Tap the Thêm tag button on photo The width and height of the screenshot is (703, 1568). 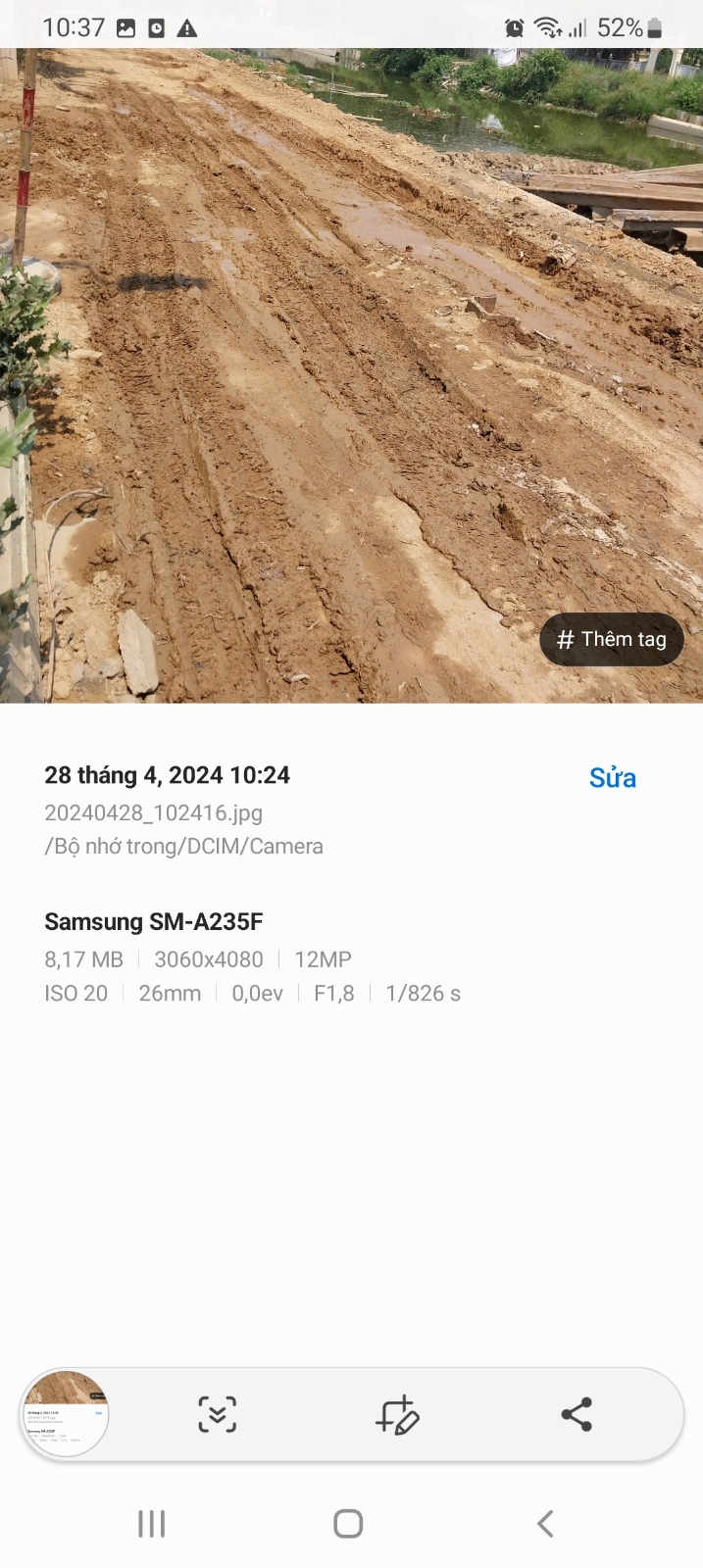[611, 640]
